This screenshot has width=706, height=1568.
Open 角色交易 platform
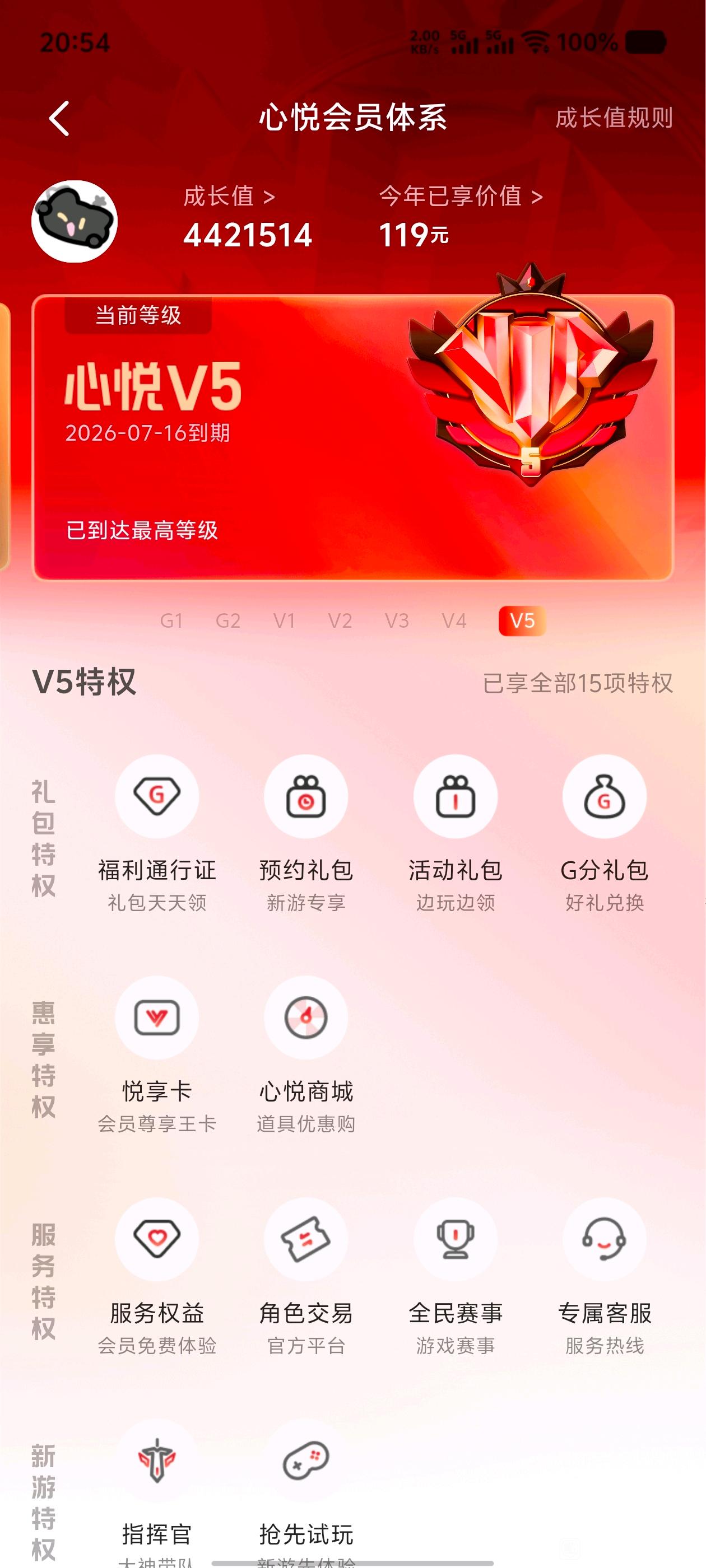[x=306, y=1239]
